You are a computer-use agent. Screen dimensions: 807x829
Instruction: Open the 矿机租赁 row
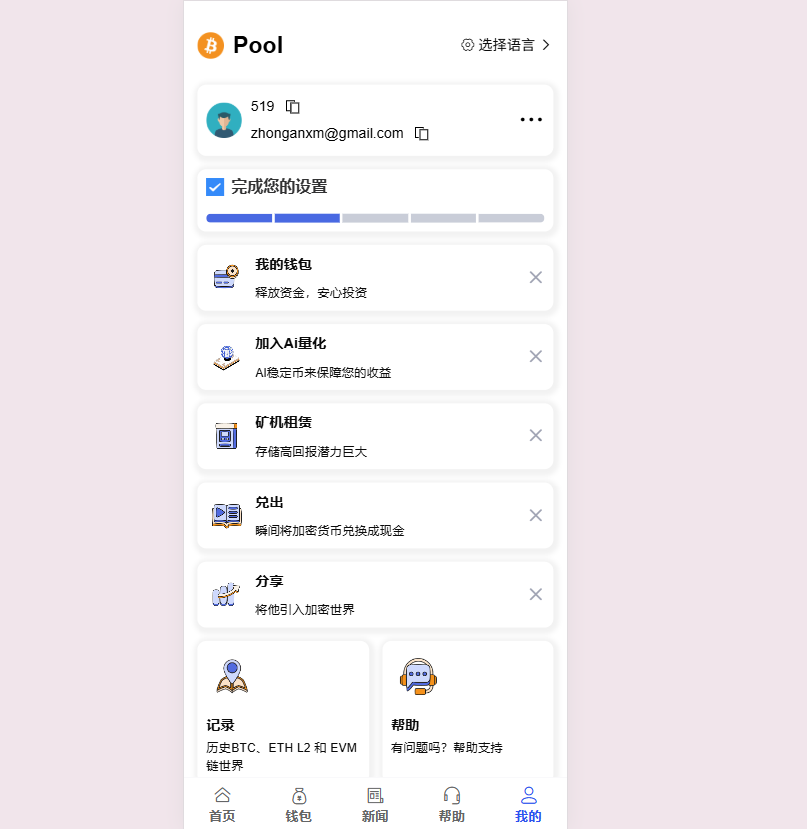[360, 436]
